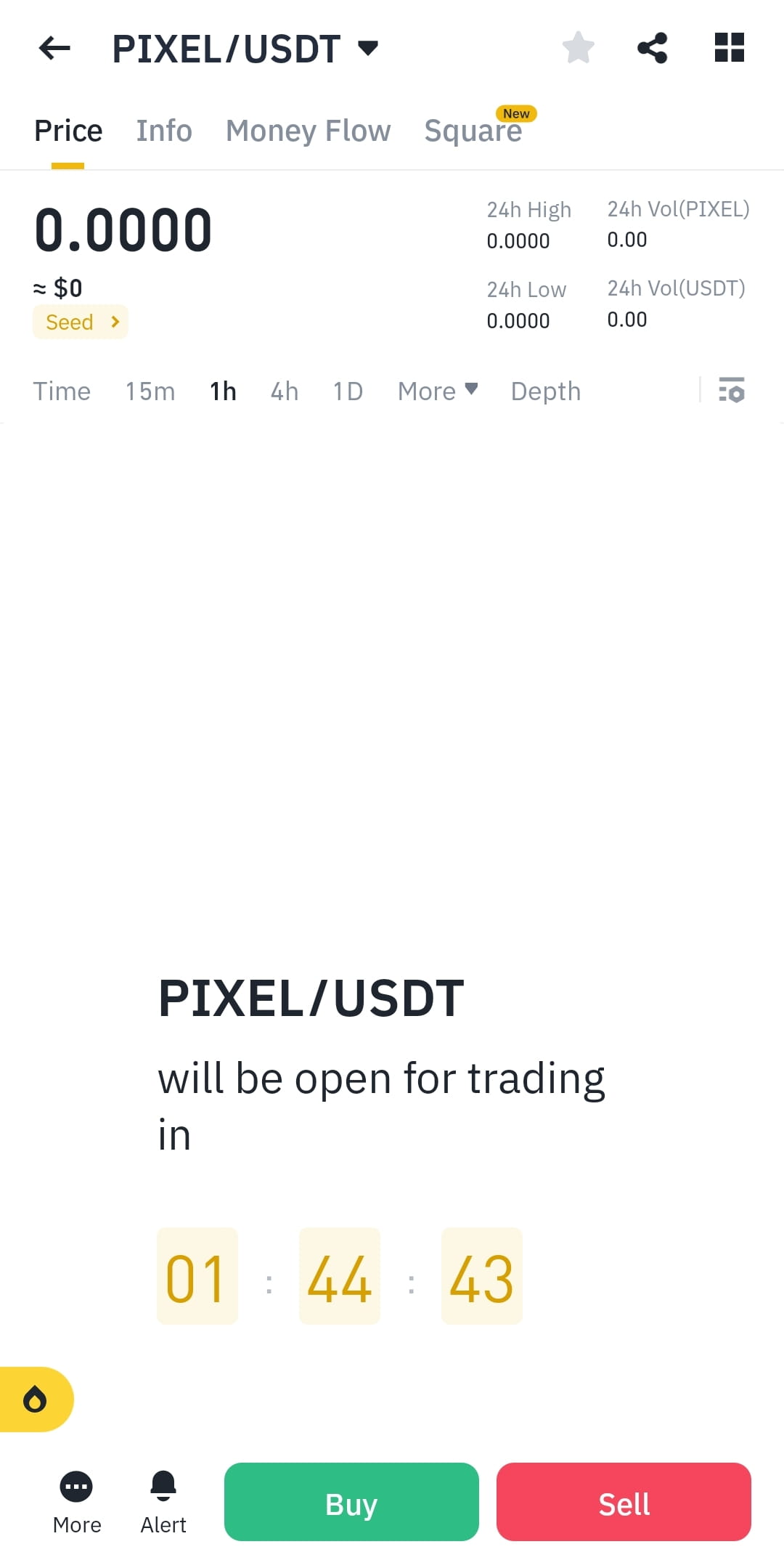Share the PIXEL/USDT pair
This screenshot has width=784, height=1560.
652,48
